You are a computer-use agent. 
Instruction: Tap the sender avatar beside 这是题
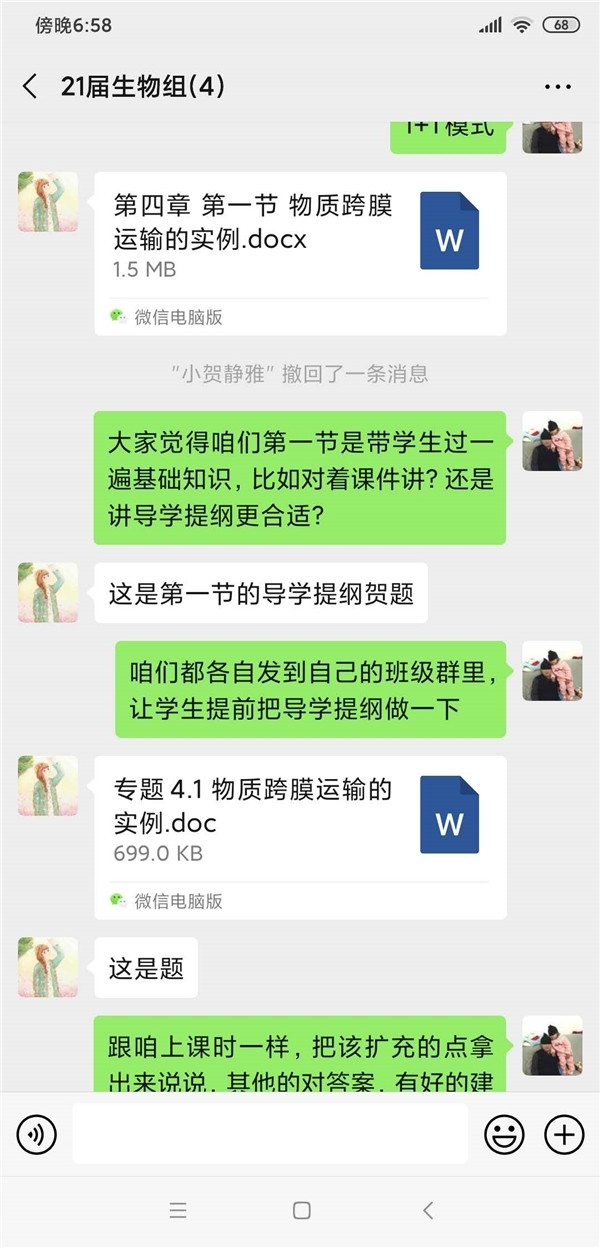[48, 967]
